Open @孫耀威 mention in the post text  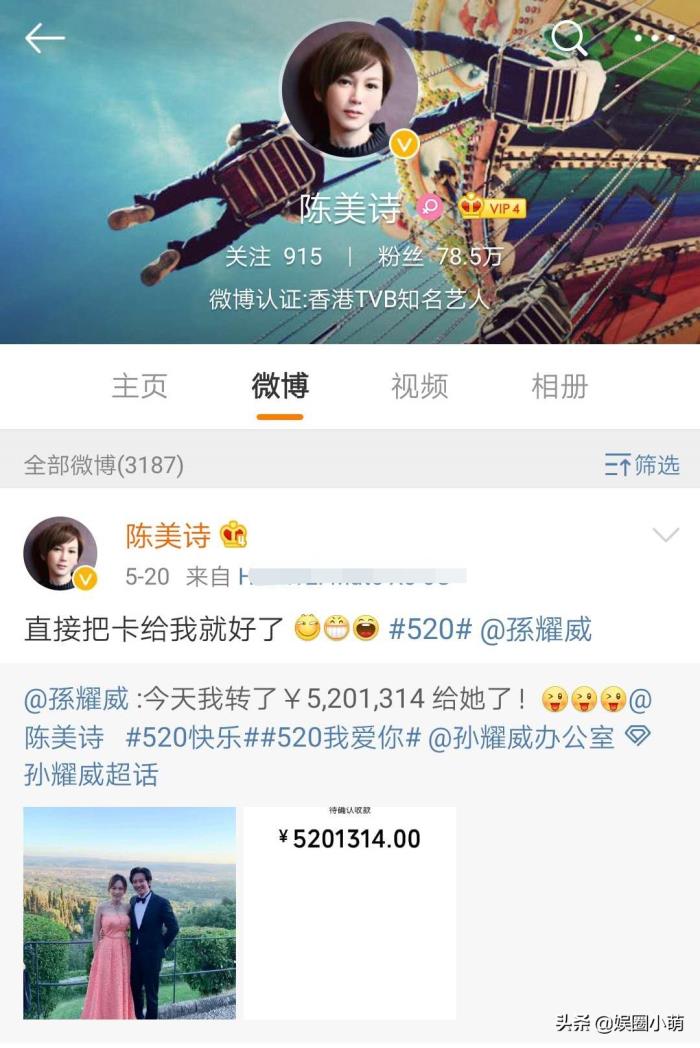[536, 629]
